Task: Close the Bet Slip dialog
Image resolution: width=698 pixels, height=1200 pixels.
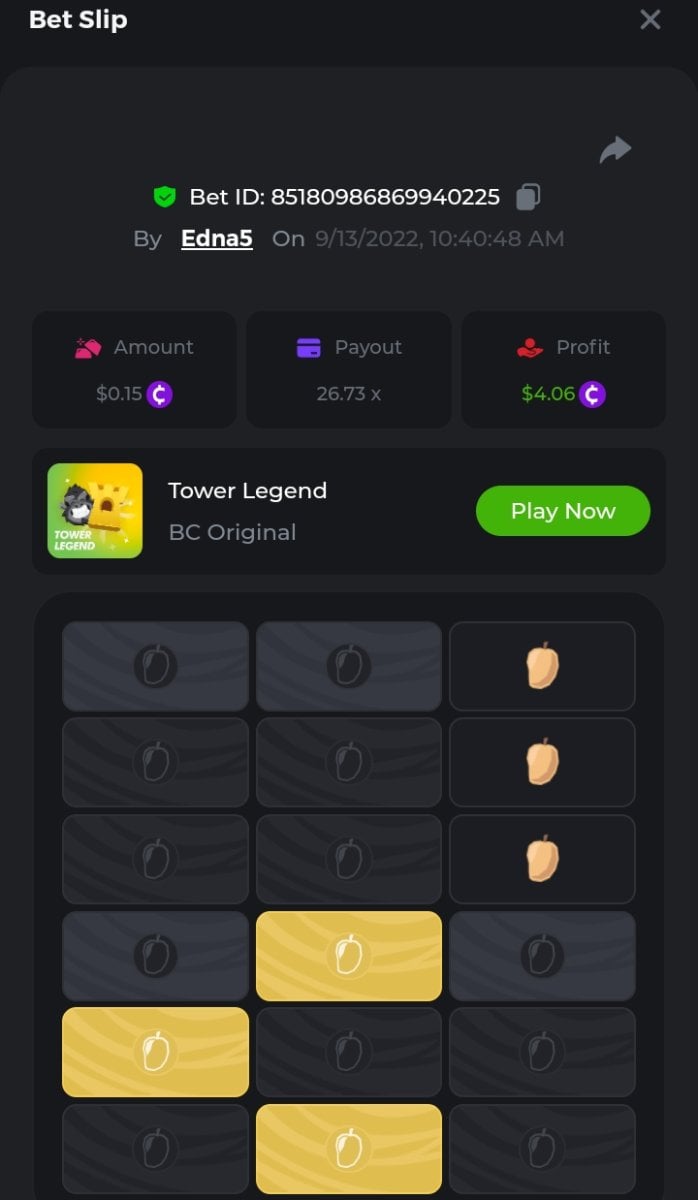Action: pyautogui.click(x=650, y=20)
